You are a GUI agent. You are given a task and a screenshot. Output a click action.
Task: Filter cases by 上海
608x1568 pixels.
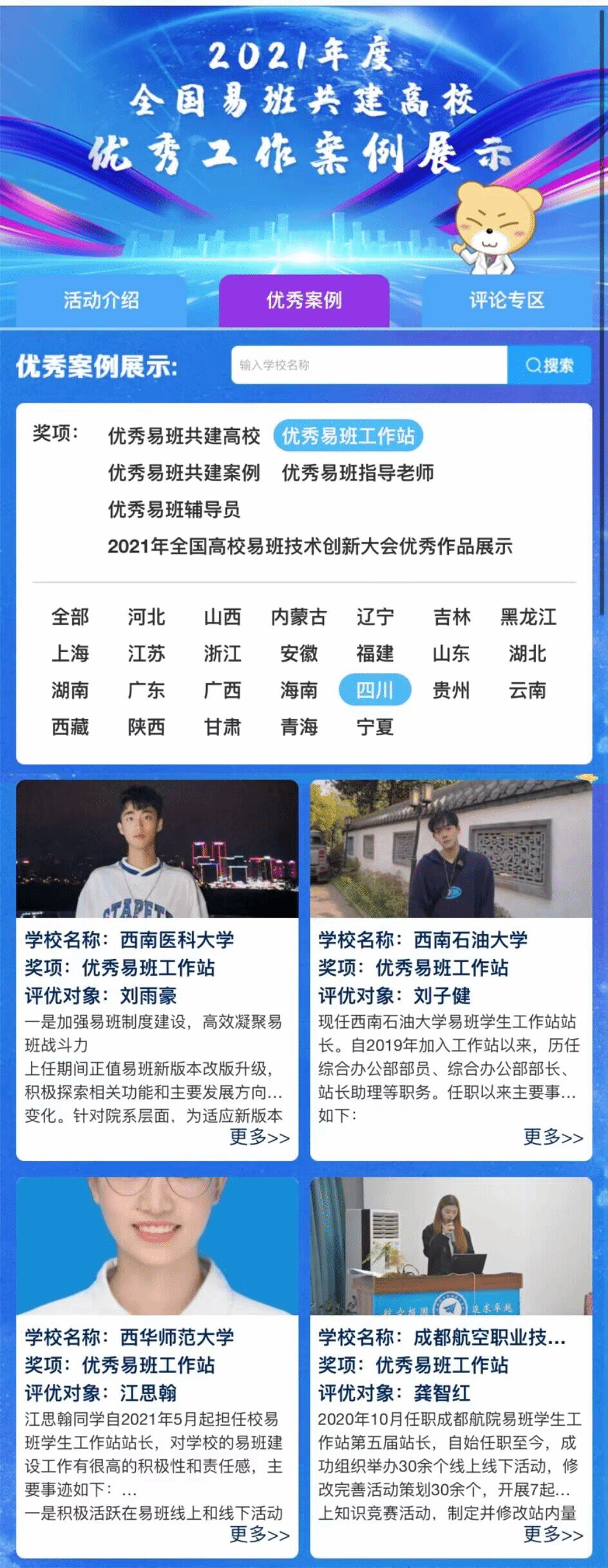(70, 653)
